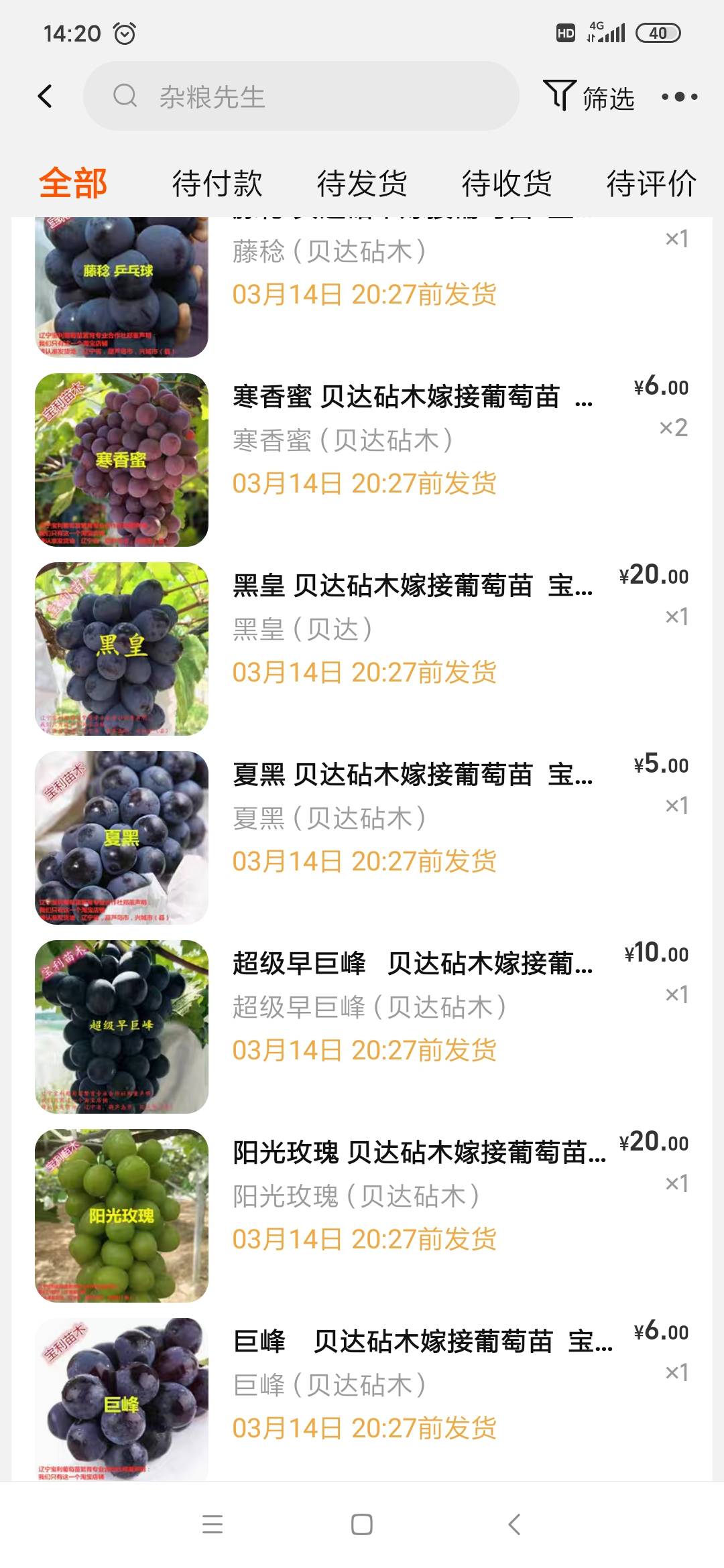This screenshot has height=1568, width=724.
Task: Tap the search box showing 杂粮先生
Action: [301, 96]
